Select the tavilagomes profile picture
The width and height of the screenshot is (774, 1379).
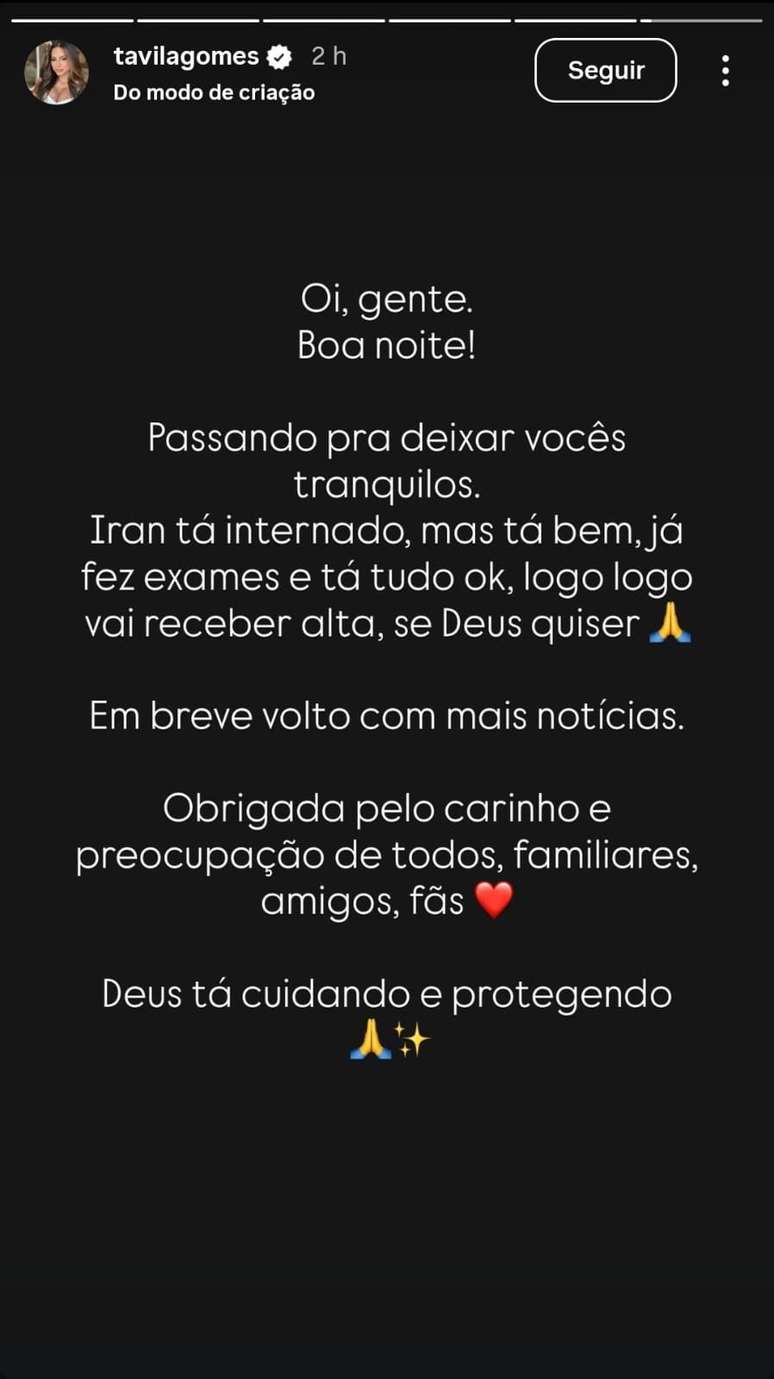pos(57,70)
